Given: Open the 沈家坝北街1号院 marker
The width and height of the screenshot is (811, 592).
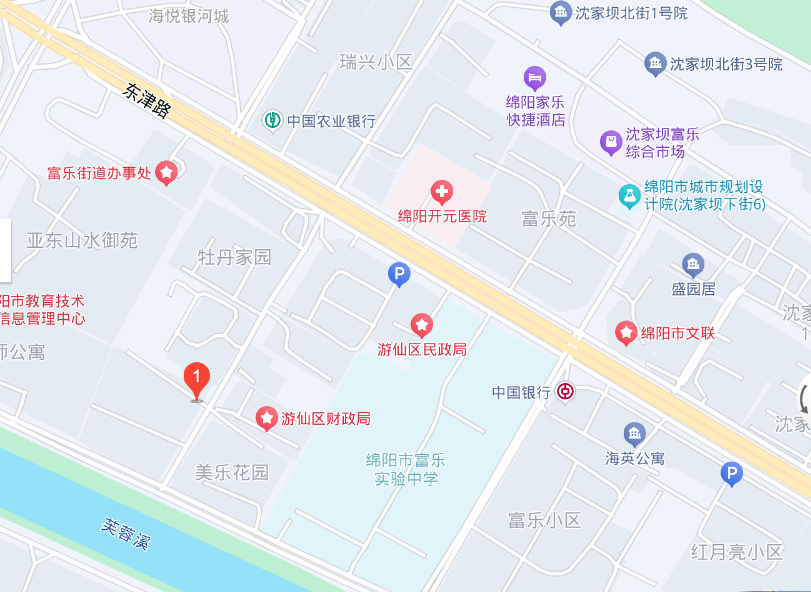Looking at the screenshot, I should [561, 13].
